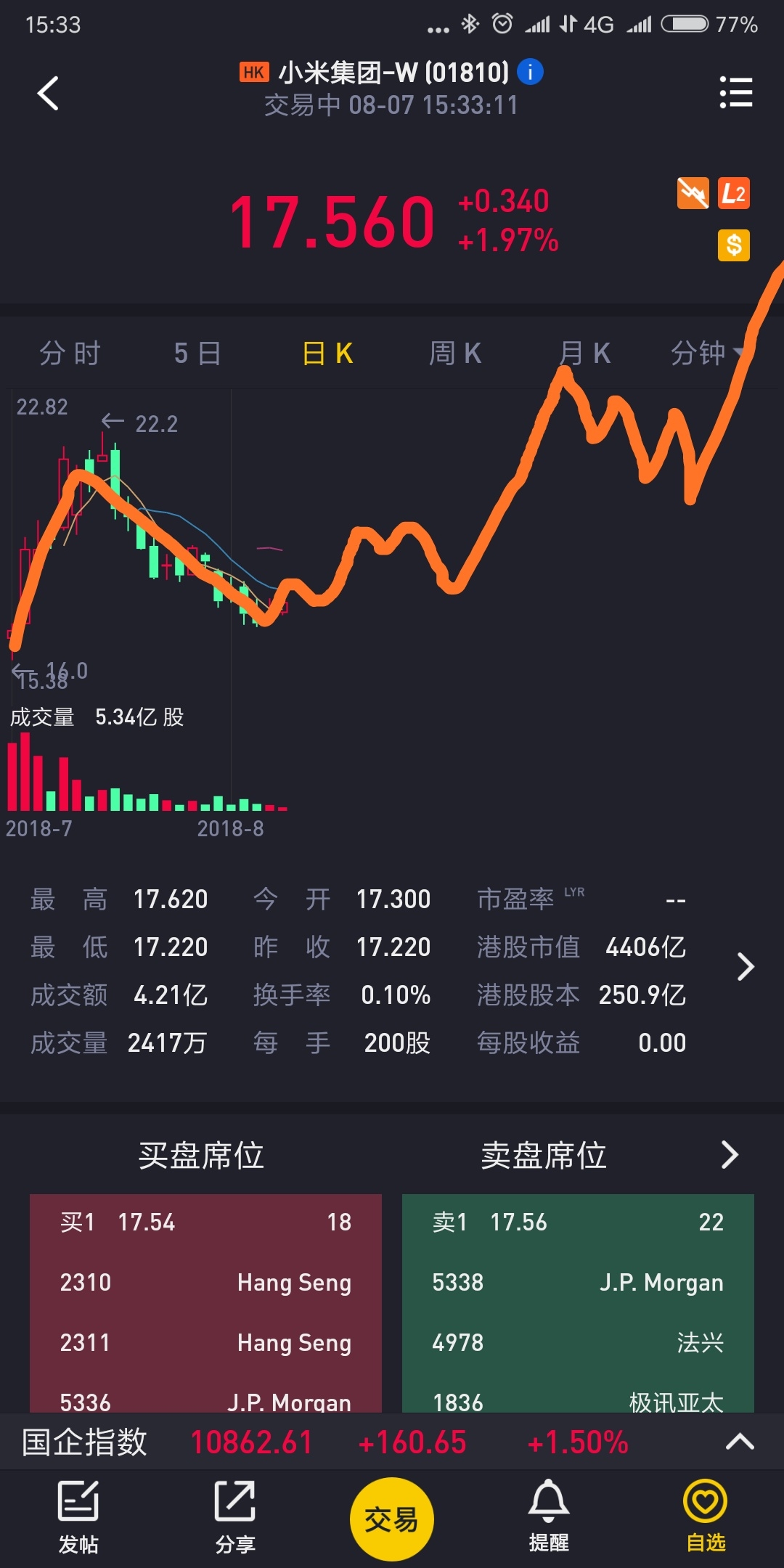Tap the blue info icon beside stock name
The height and width of the screenshot is (1568, 784).
point(530,72)
